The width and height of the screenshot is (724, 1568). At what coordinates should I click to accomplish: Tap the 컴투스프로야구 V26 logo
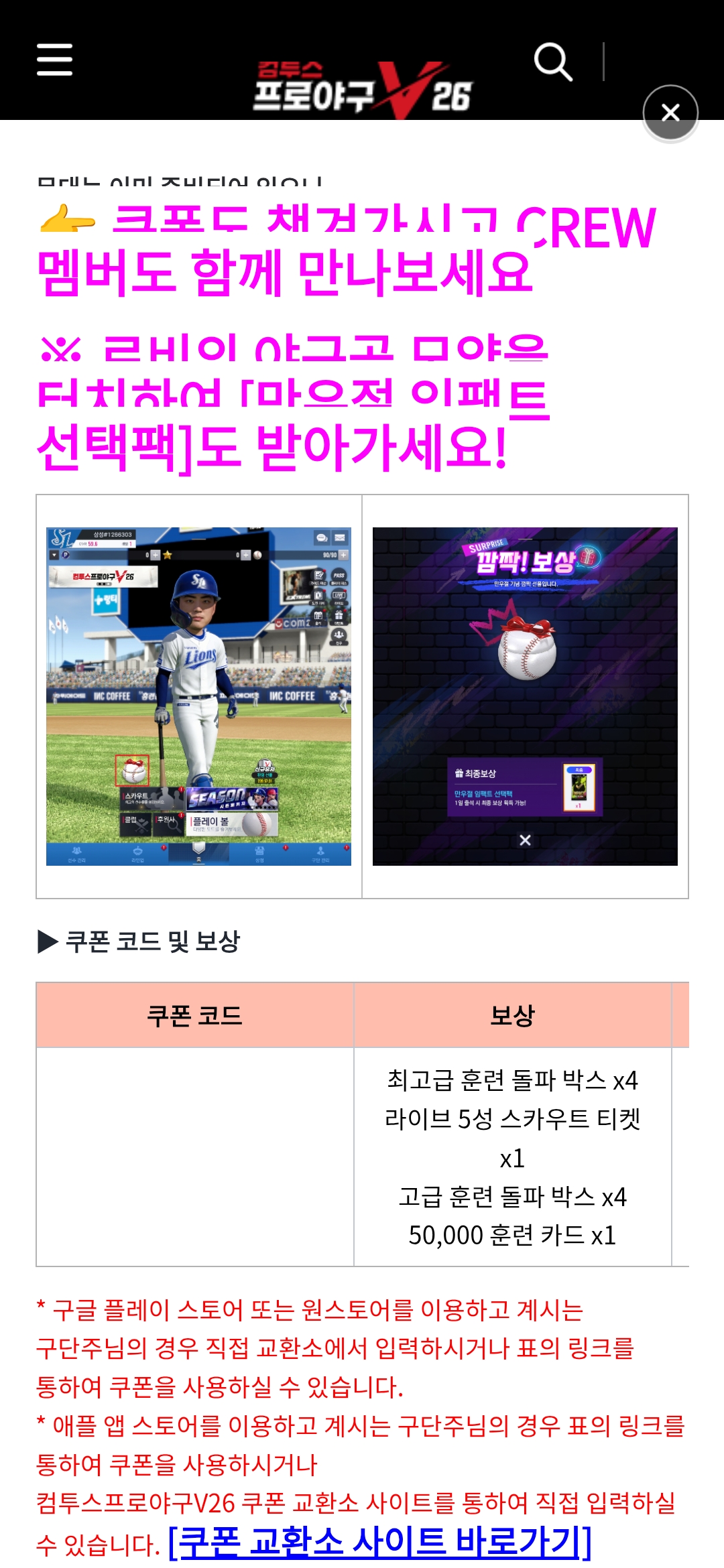tap(362, 90)
